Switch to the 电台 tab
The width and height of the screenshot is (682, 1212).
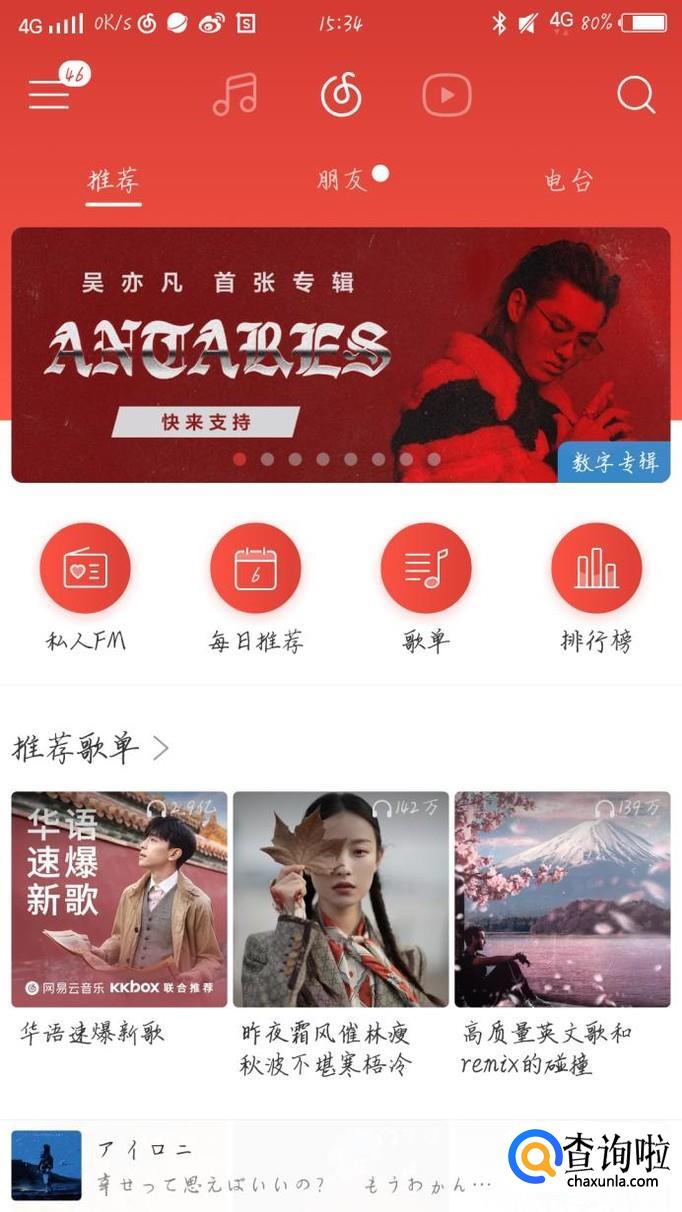[569, 181]
